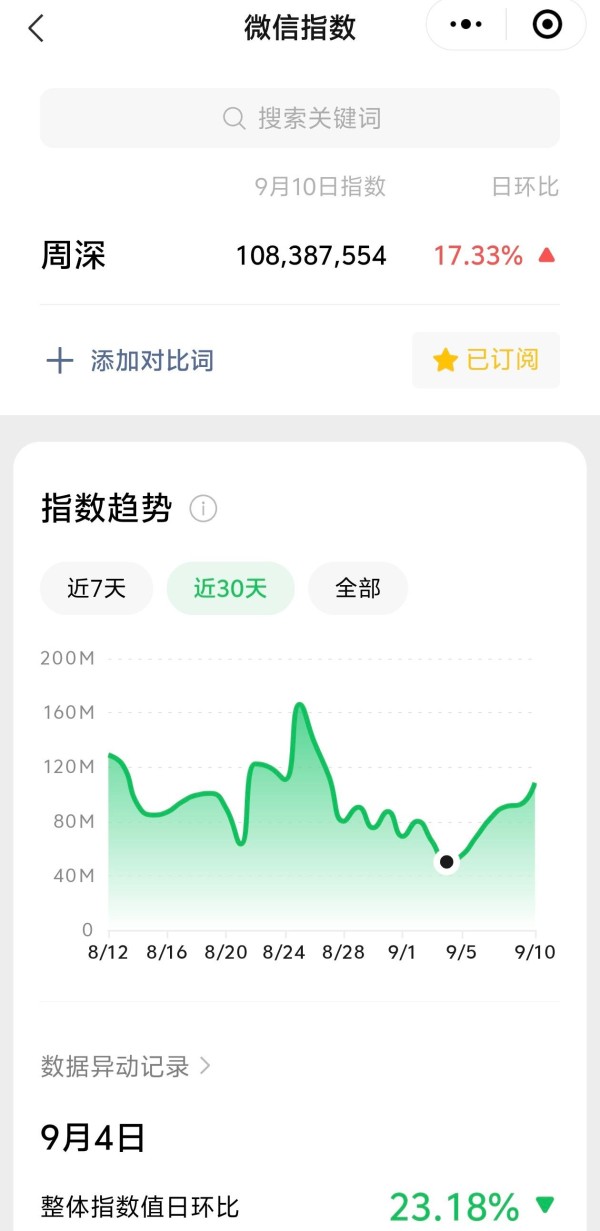Go back using the top-left arrow

(x=36, y=28)
